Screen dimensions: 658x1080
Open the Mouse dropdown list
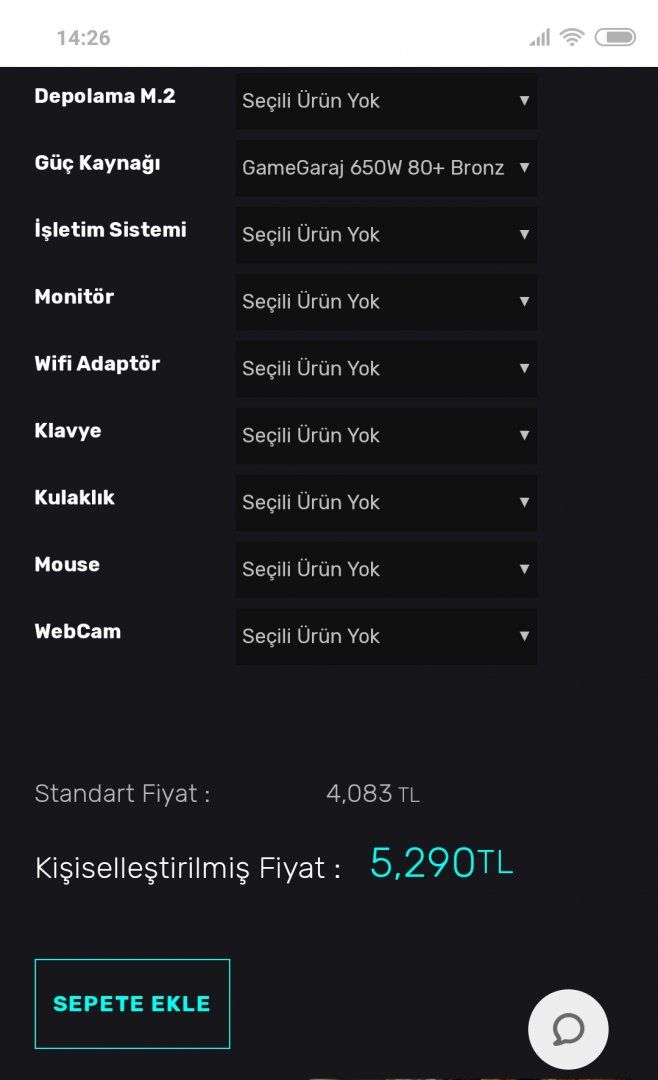[x=386, y=570]
